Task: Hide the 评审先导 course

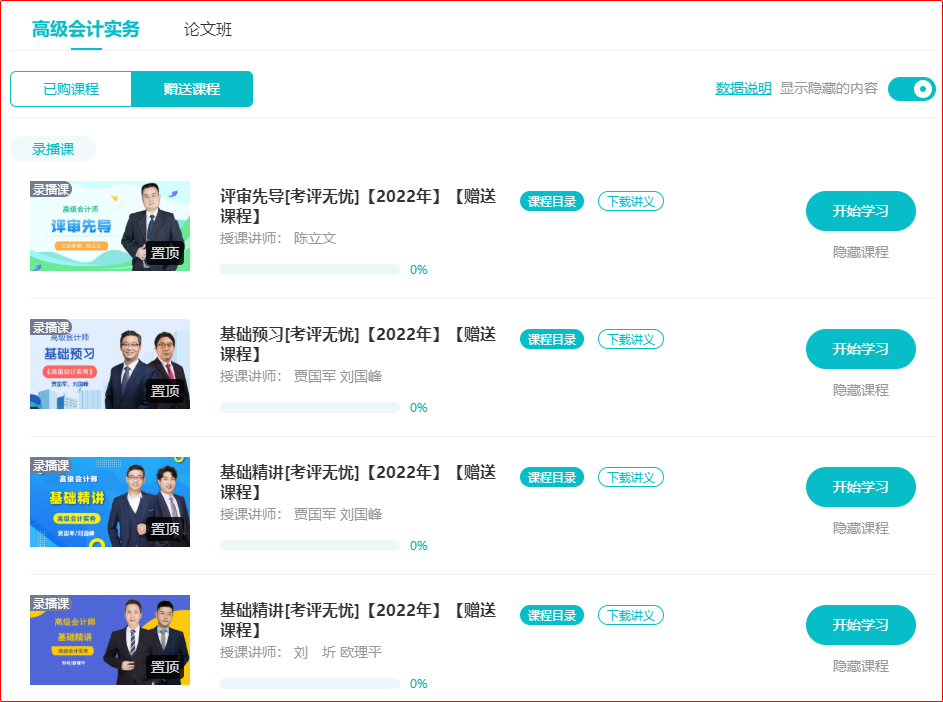Action: [860, 252]
